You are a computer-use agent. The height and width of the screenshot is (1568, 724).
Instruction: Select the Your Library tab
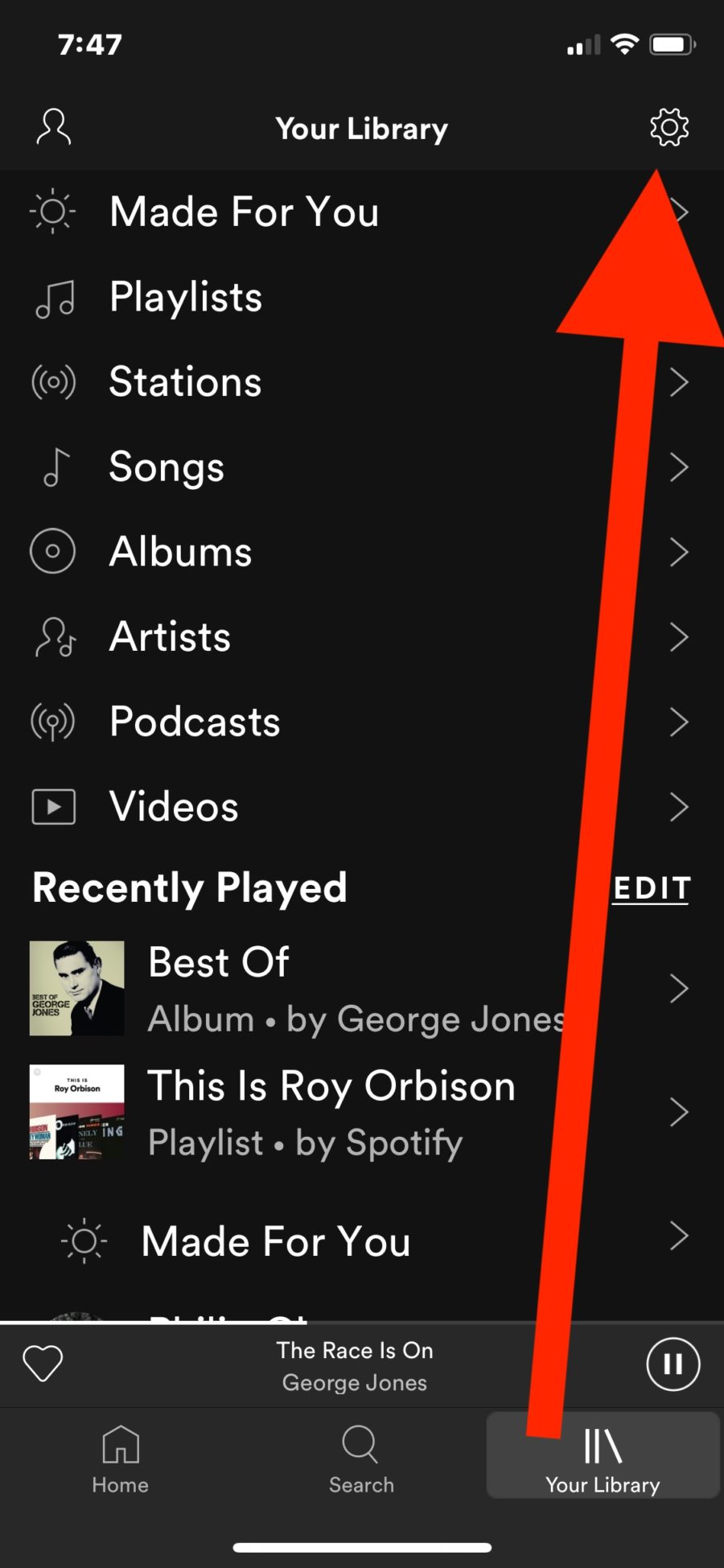pyautogui.click(x=603, y=1458)
